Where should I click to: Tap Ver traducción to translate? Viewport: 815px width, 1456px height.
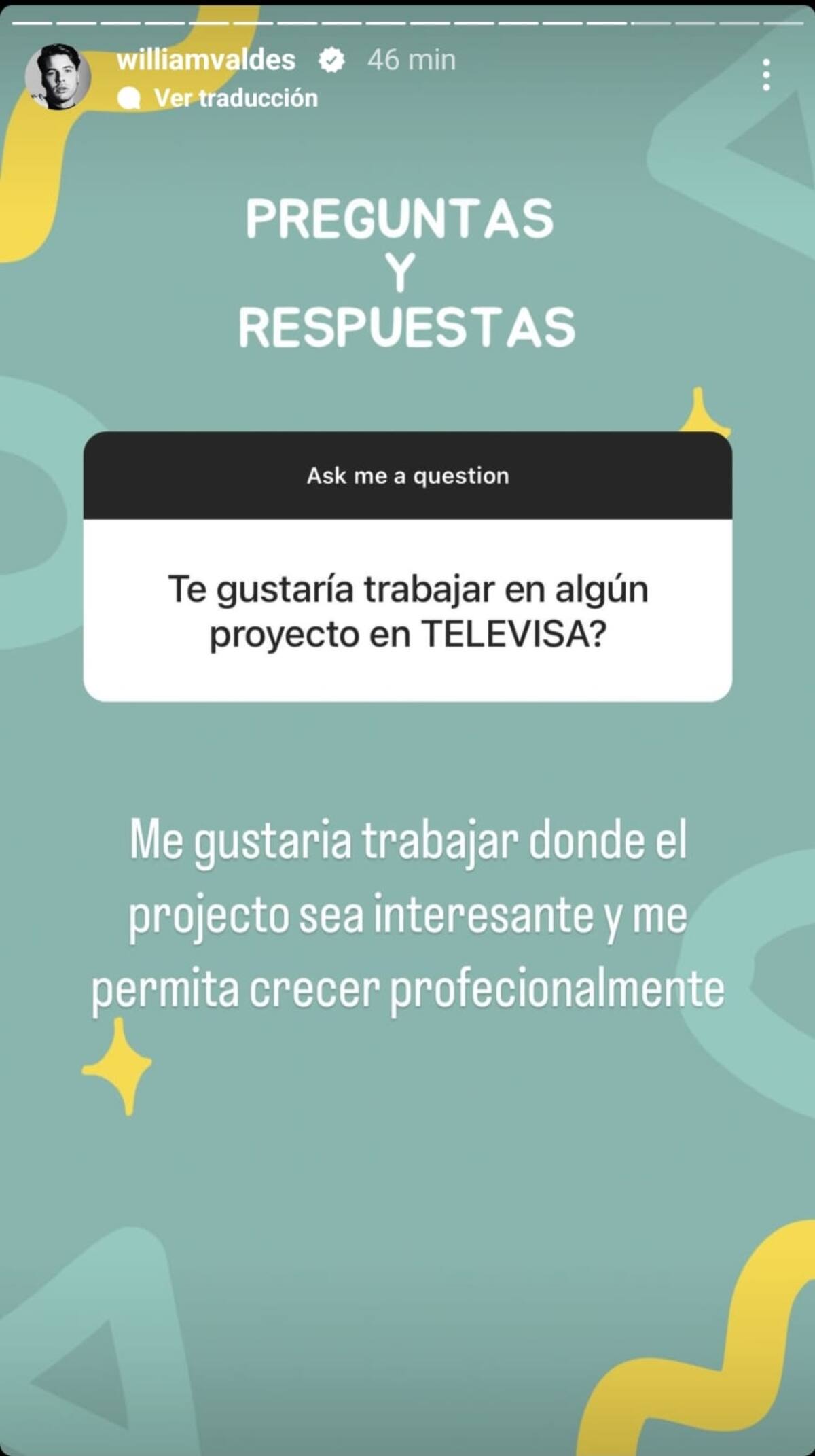tap(235, 99)
